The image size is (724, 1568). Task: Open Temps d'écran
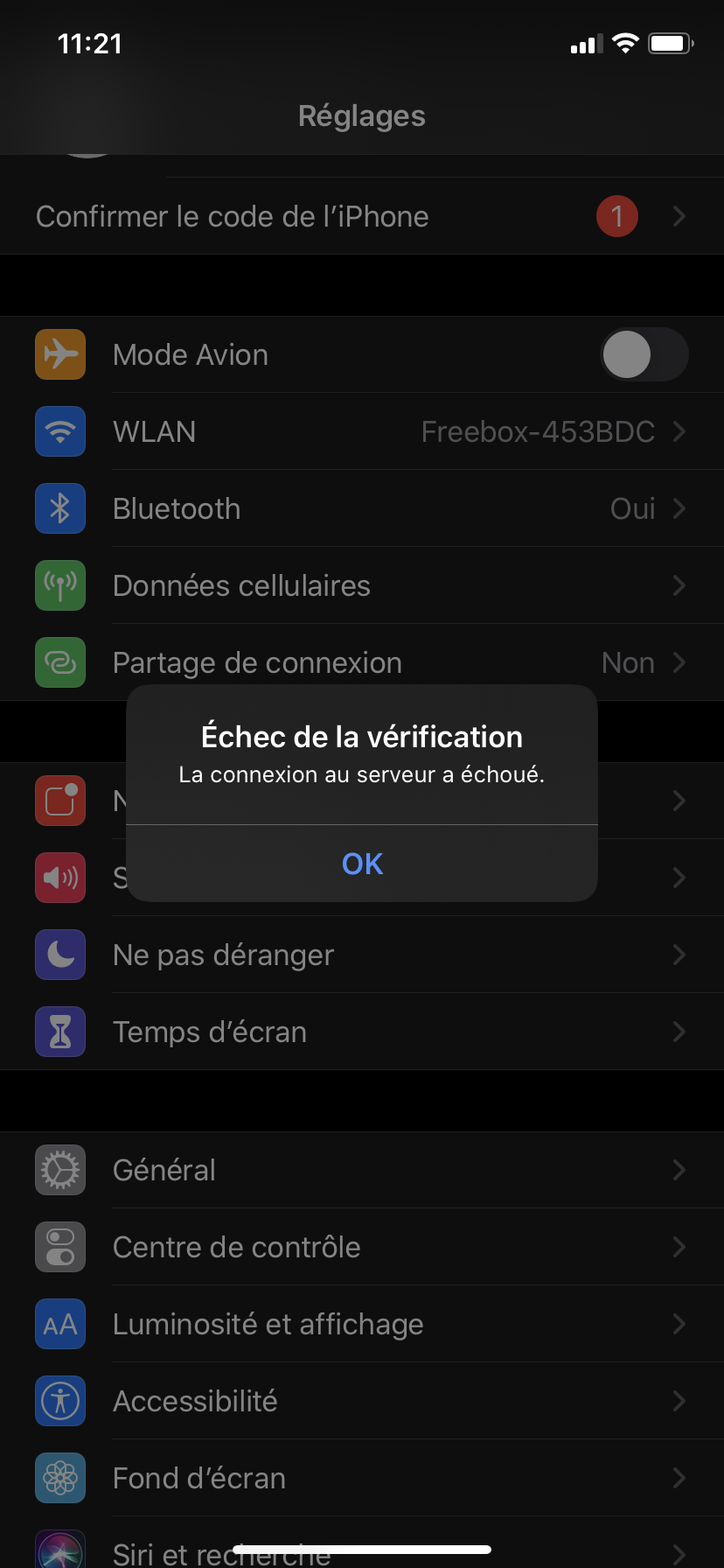362,1032
